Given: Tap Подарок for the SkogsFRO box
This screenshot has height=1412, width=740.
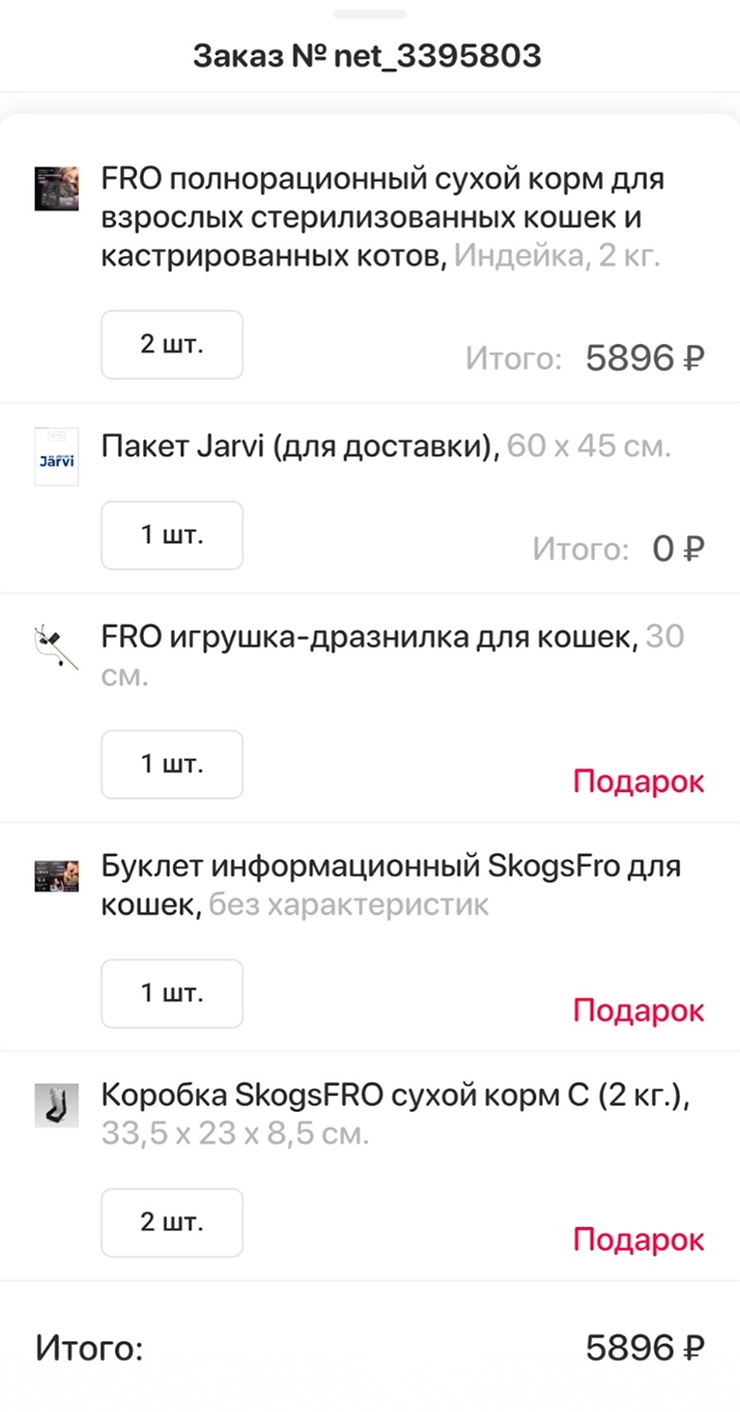Looking at the screenshot, I should point(637,1240).
